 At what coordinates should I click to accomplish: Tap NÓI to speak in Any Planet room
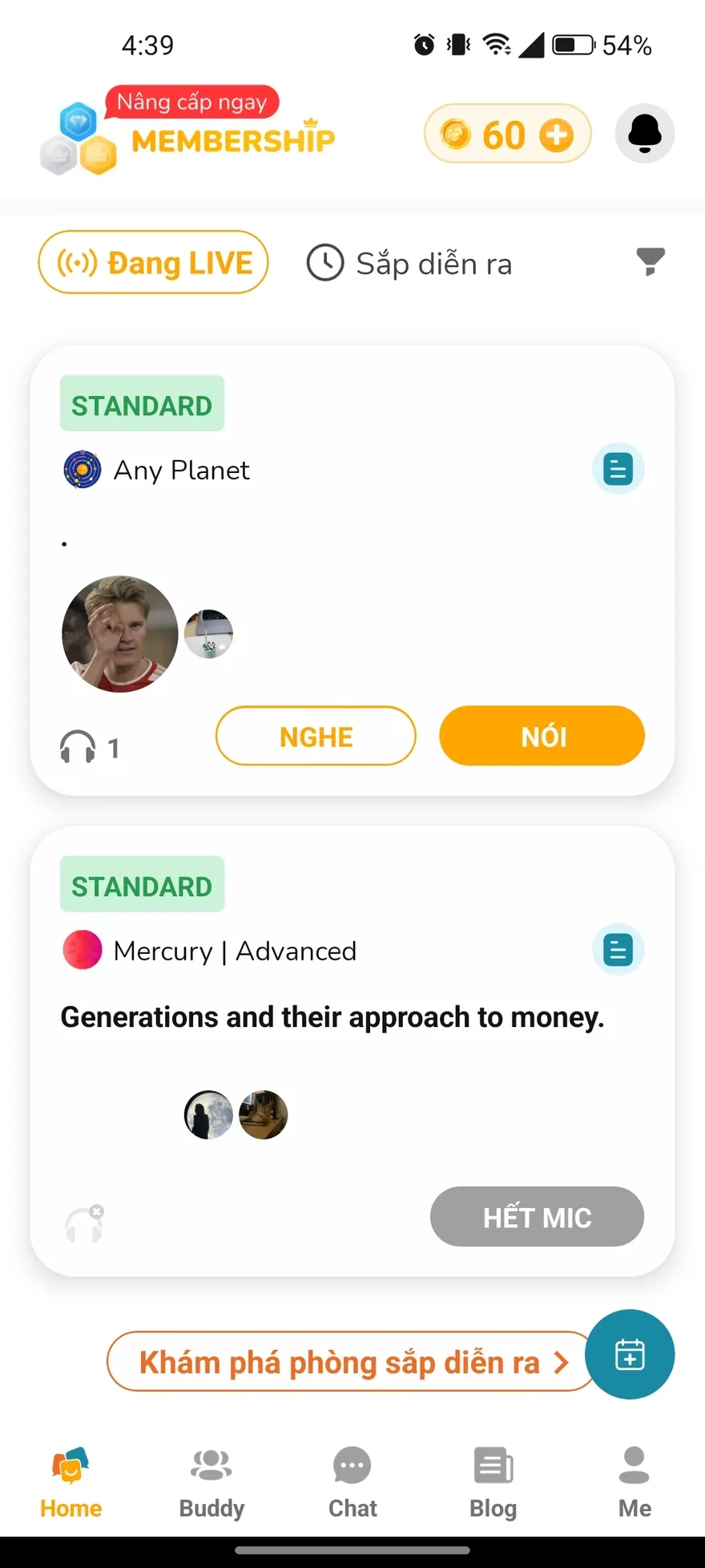(542, 736)
